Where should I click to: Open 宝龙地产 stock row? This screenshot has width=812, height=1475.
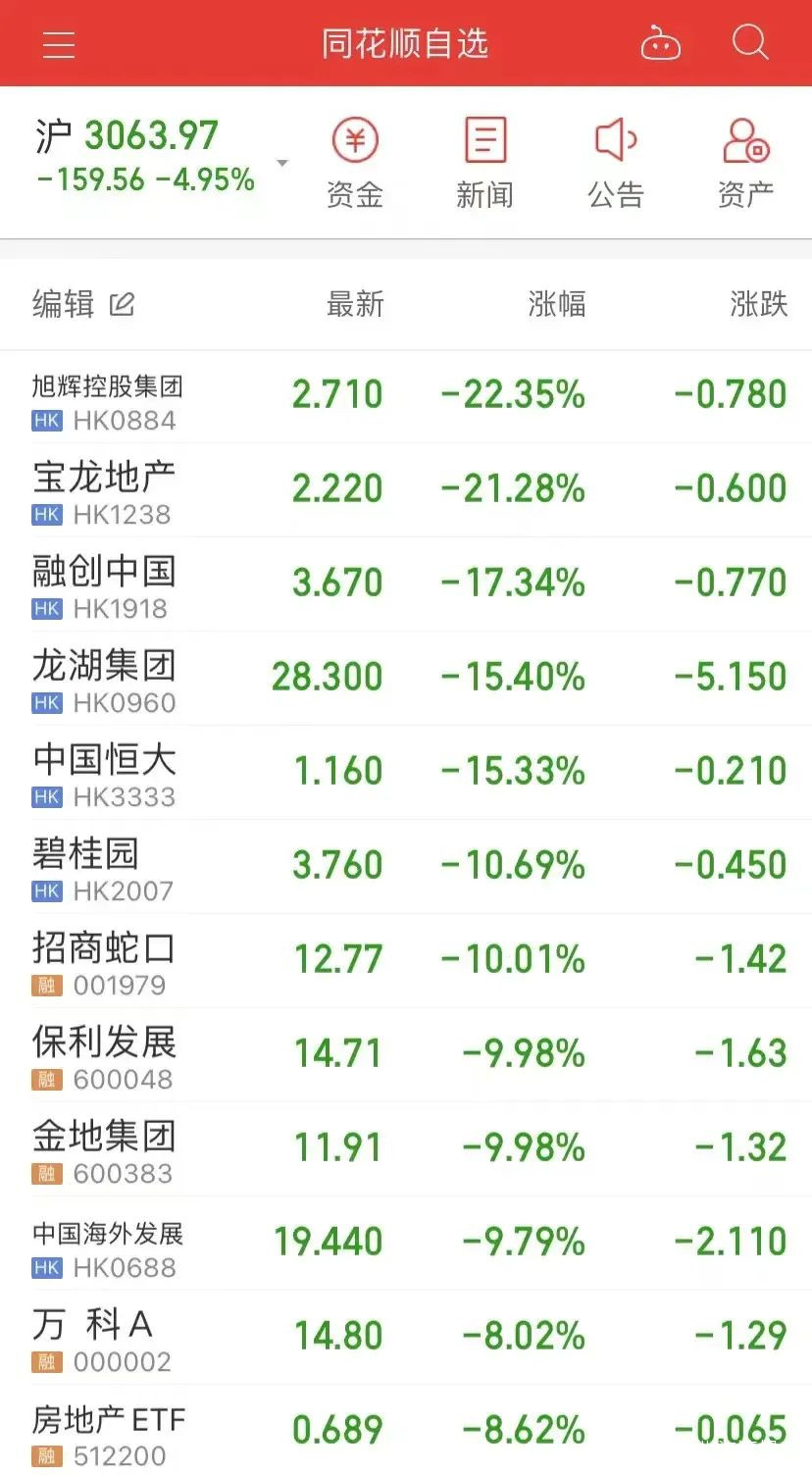click(x=104, y=490)
